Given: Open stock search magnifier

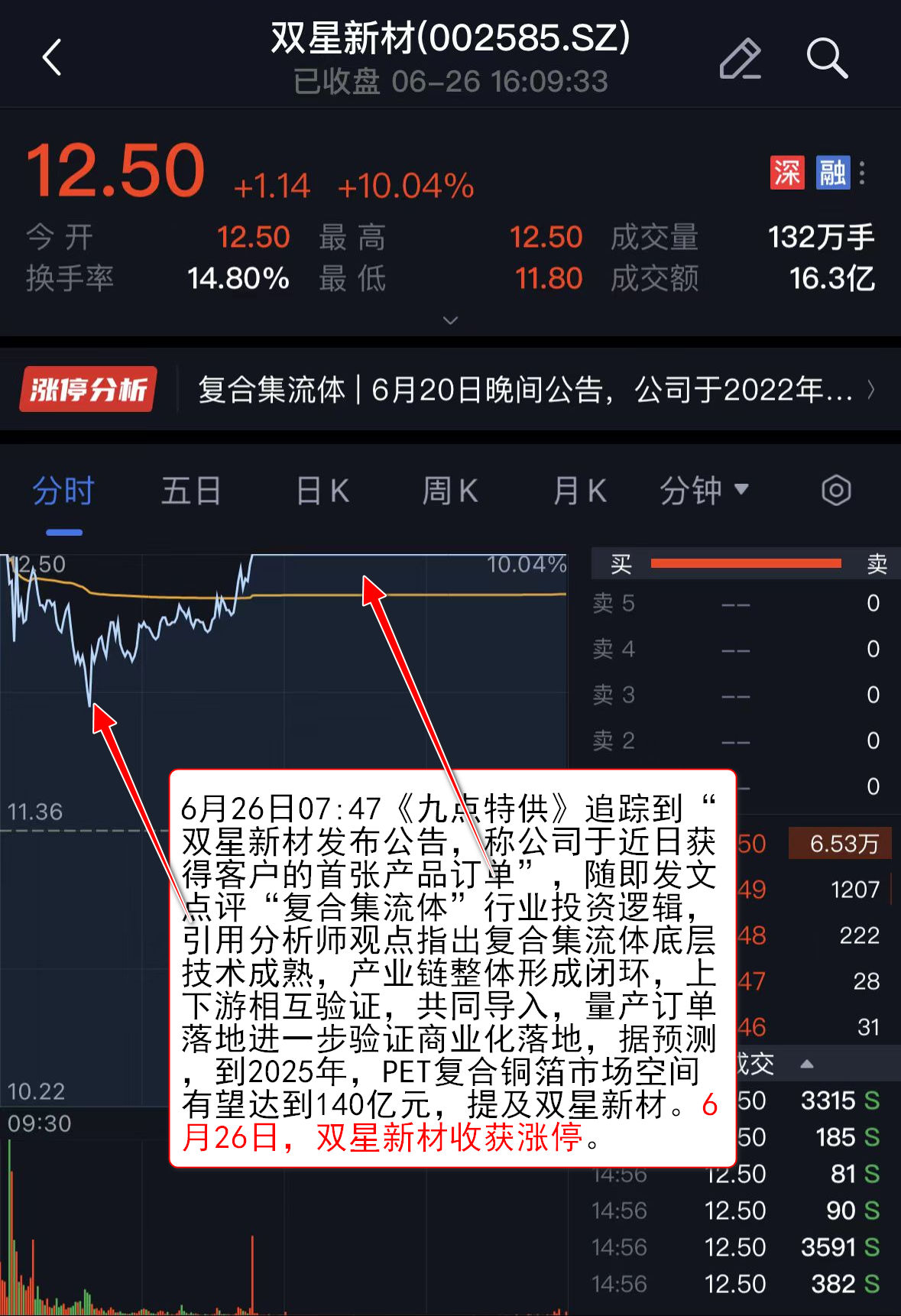Looking at the screenshot, I should tap(827, 59).
